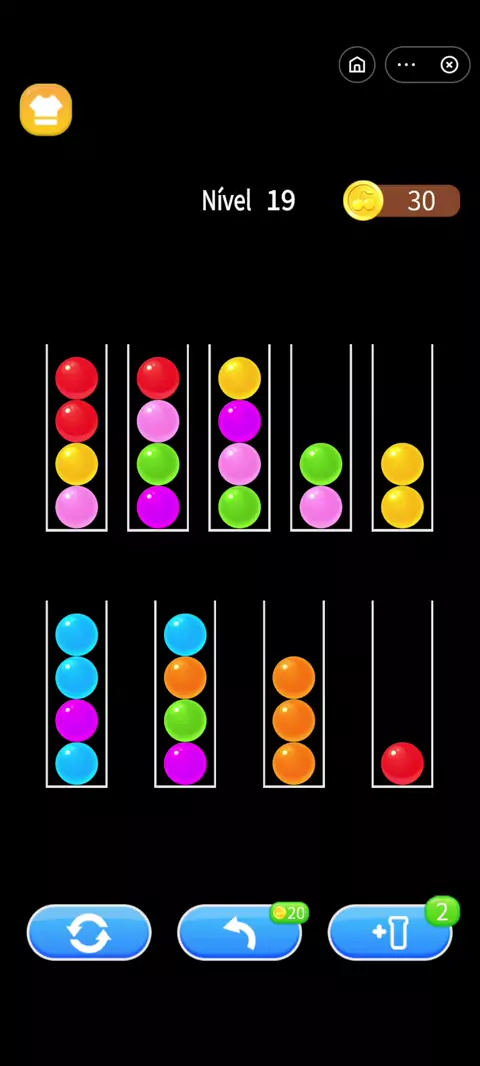Open the home button at top
Image resolution: width=480 pixels, height=1066 pixels.
tap(357, 65)
